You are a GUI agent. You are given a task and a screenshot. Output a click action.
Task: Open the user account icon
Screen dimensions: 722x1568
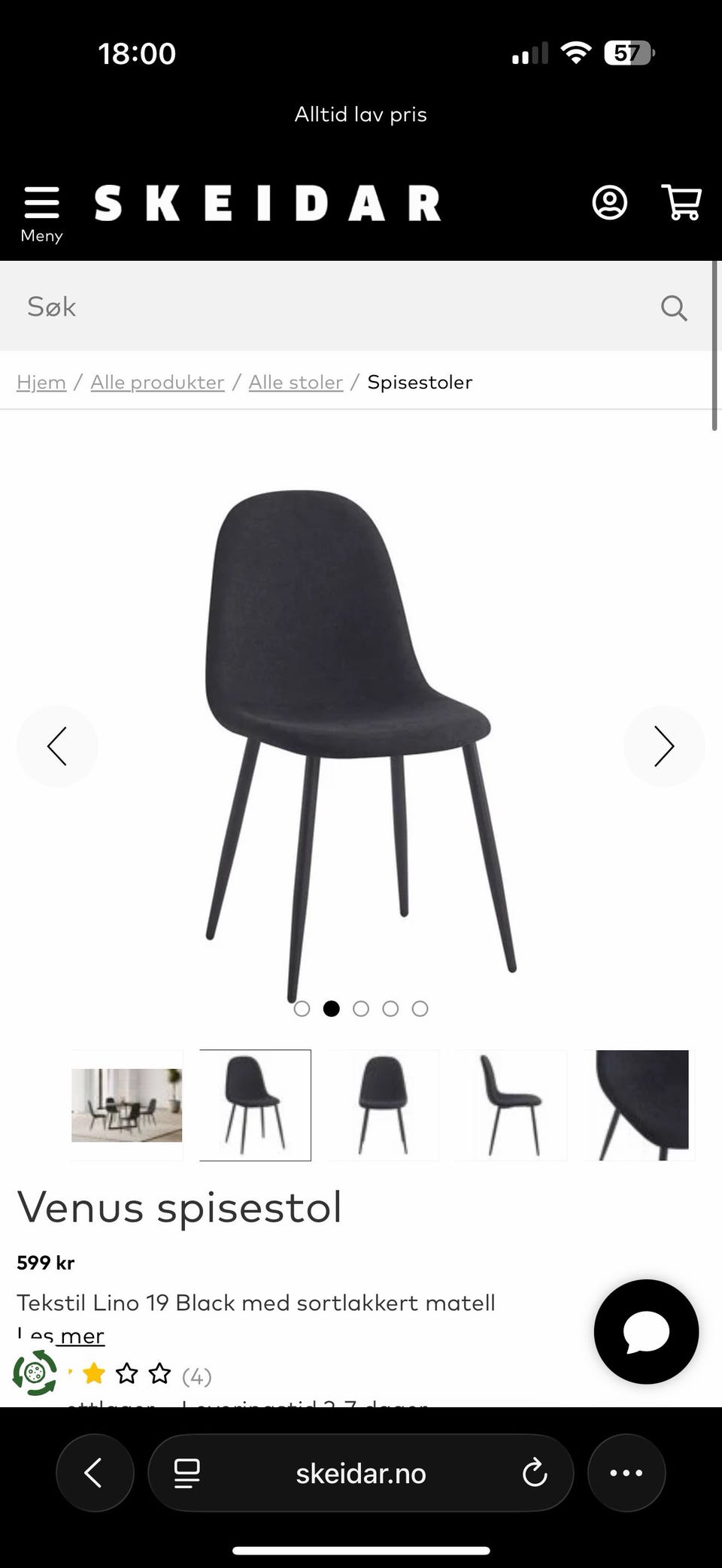pyautogui.click(x=609, y=203)
